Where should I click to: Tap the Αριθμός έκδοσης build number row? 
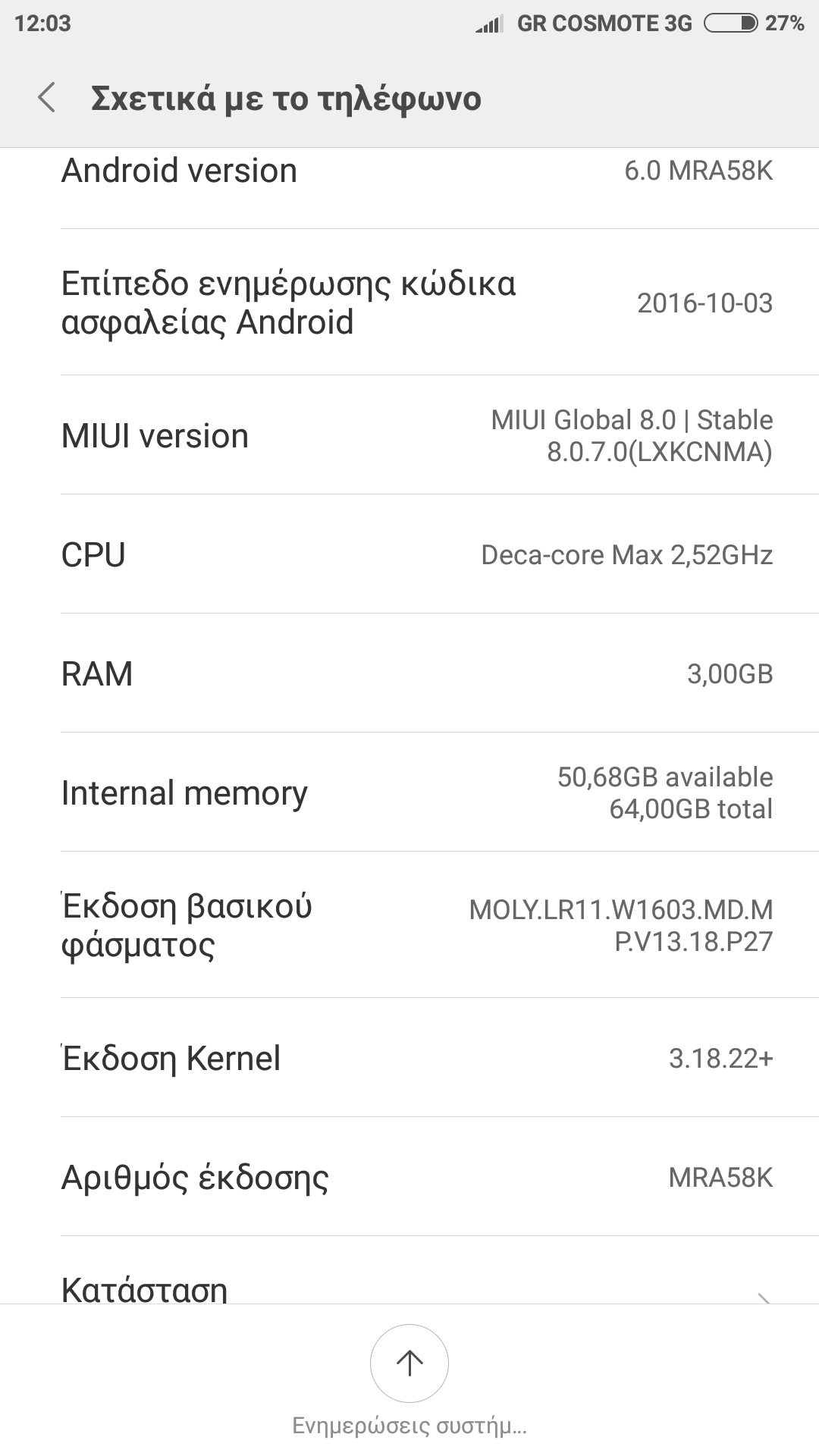pyautogui.click(x=409, y=1177)
